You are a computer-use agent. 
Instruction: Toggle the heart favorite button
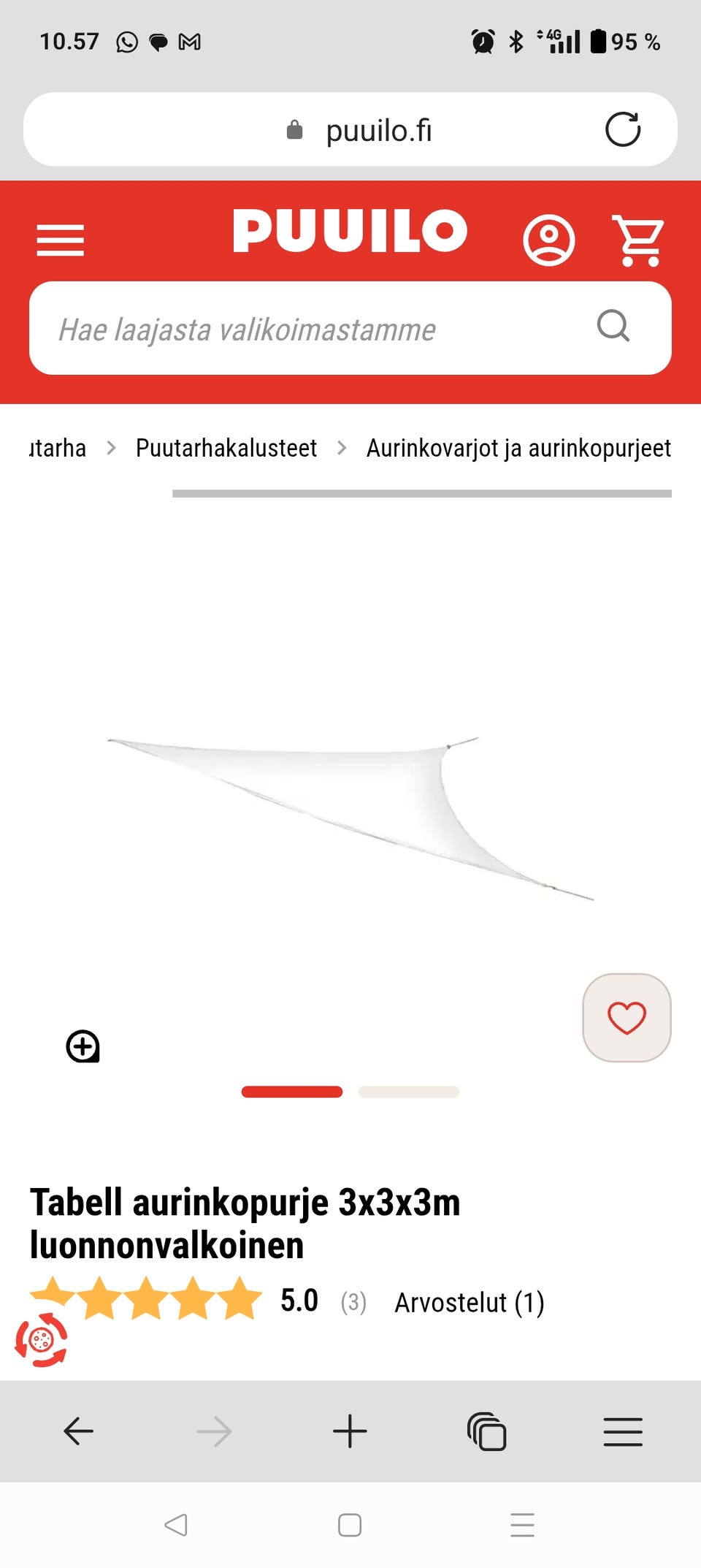pyautogui.click(x=626, y=1017)
